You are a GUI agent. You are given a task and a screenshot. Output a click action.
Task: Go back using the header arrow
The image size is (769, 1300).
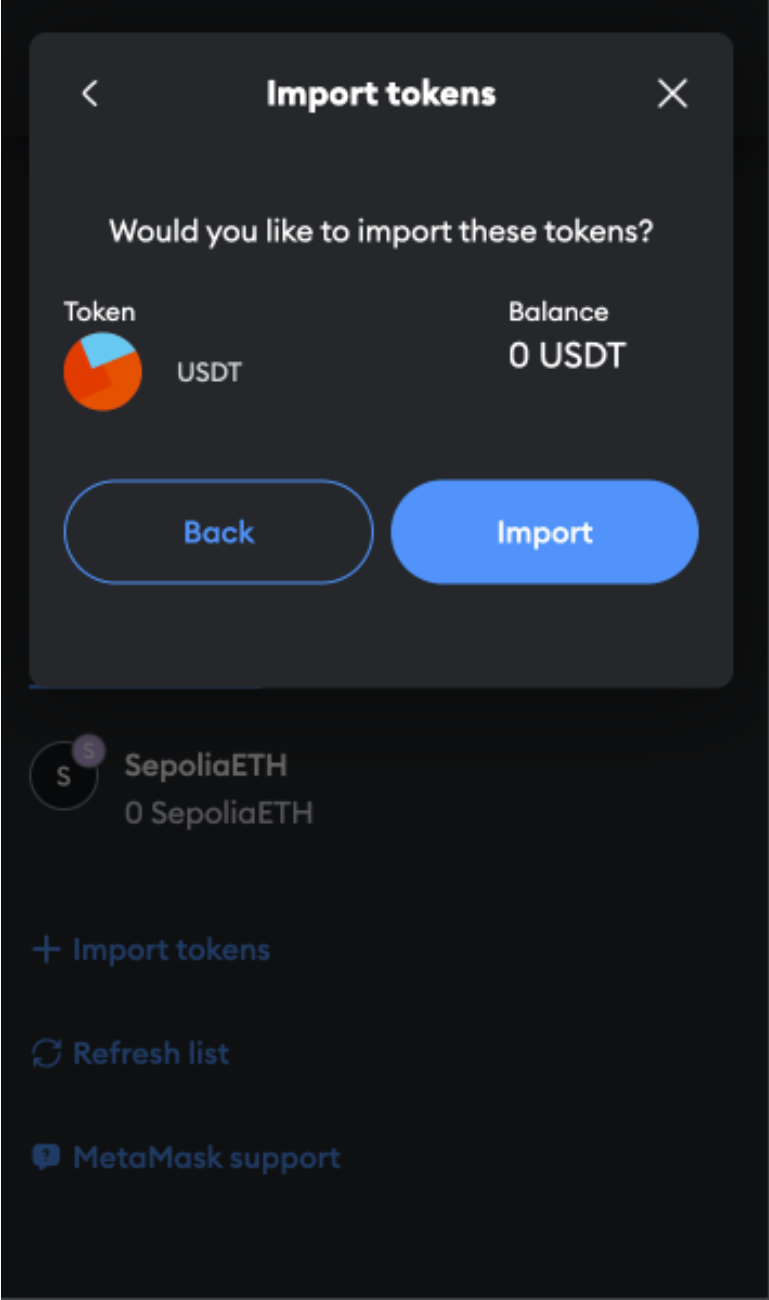click(x=90, y=94)
